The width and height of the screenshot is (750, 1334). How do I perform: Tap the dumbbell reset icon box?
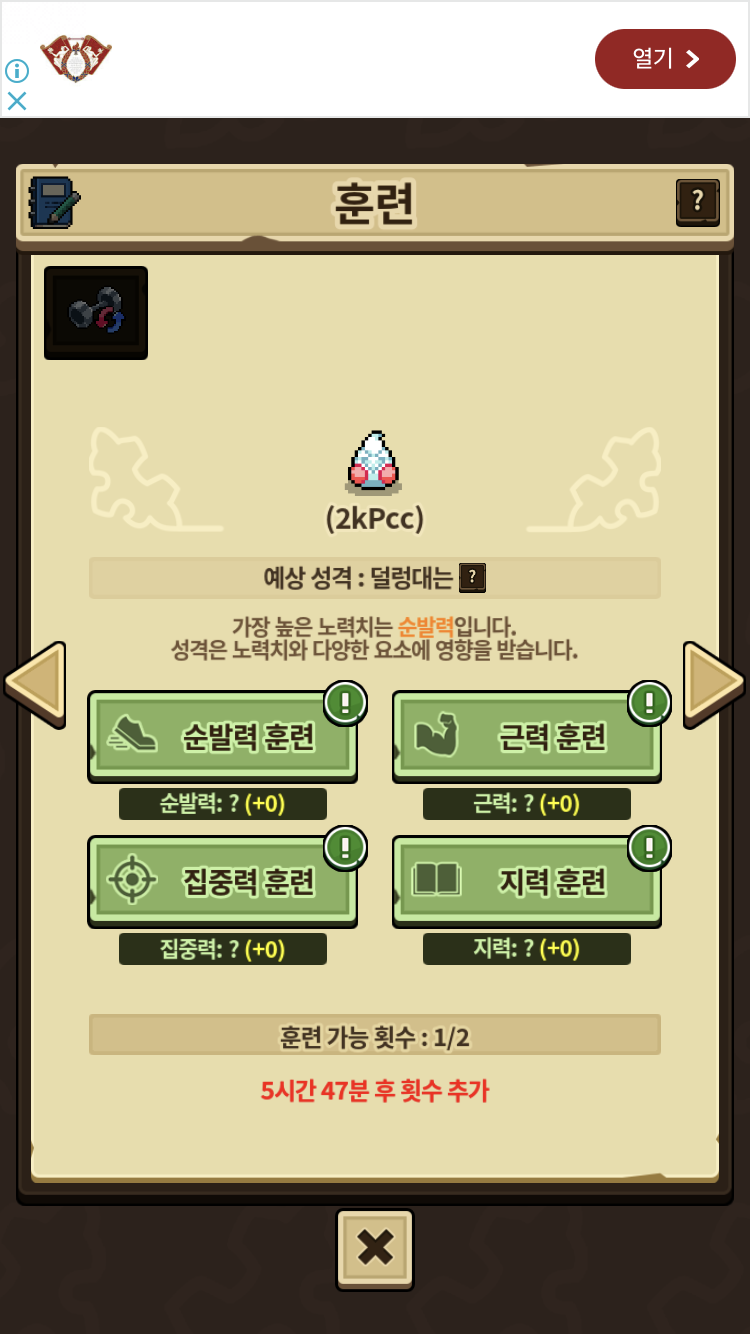[96, 313]
